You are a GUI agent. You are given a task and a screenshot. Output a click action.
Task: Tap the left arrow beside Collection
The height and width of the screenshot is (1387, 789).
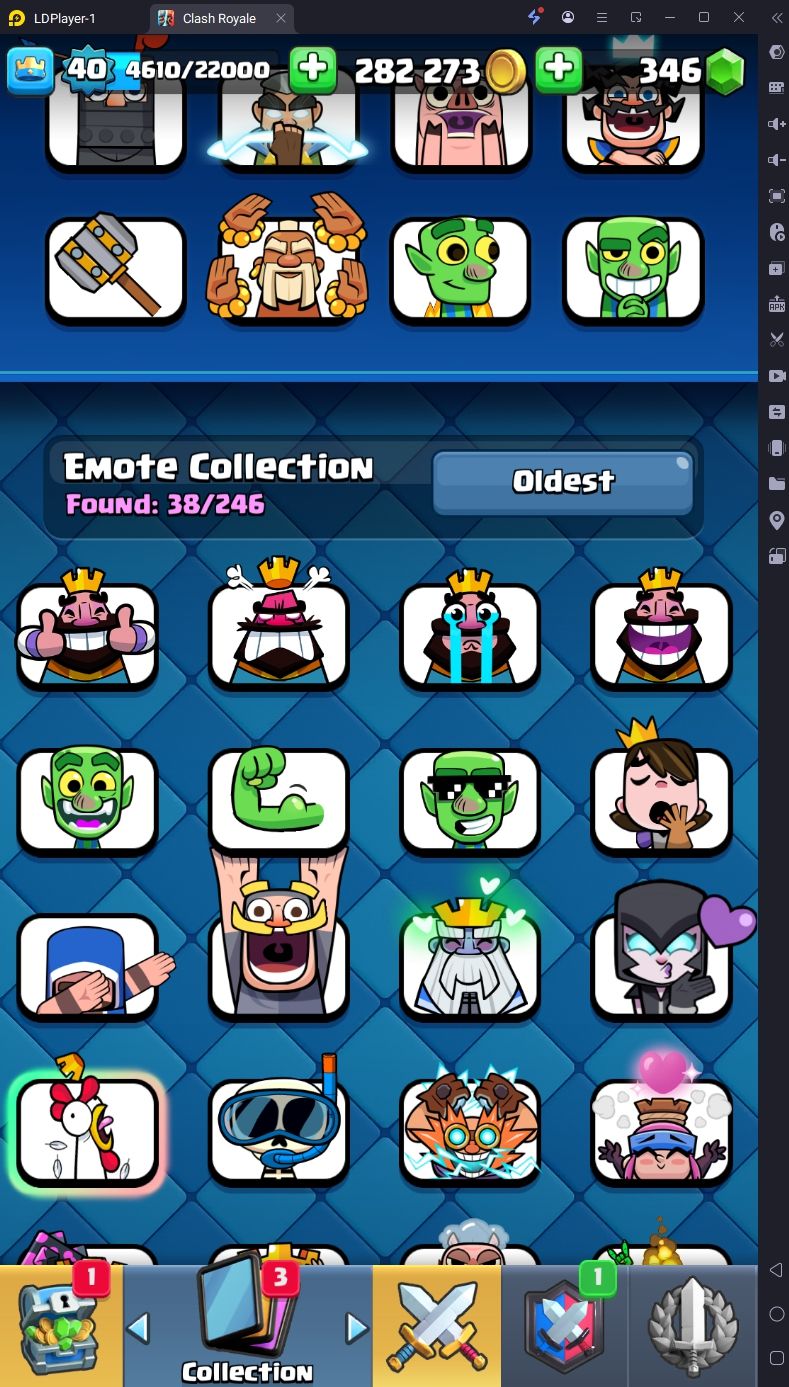(138, 1328)
